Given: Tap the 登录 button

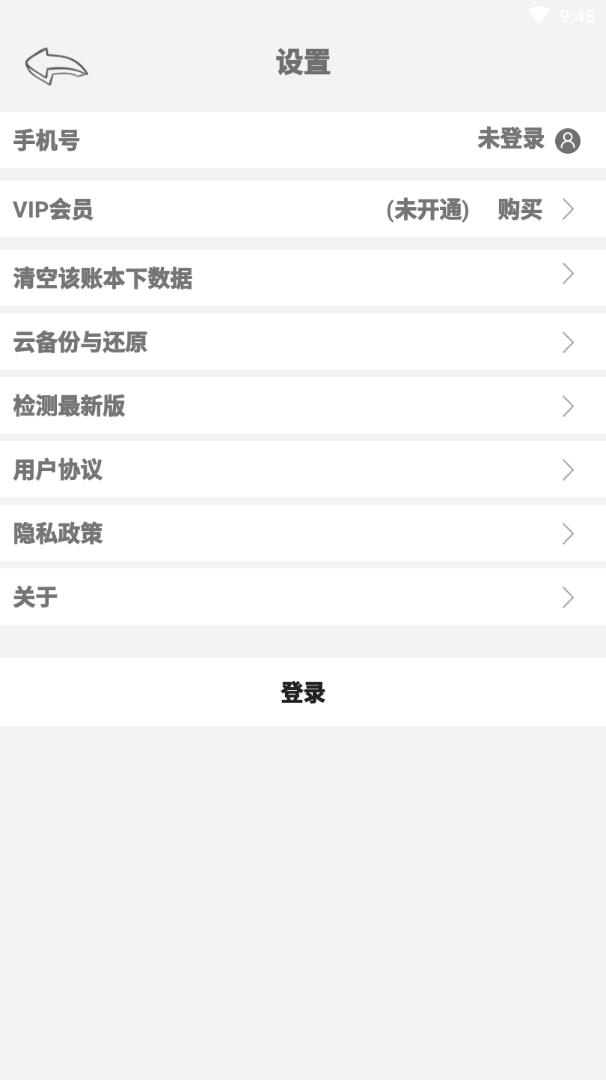Looking at the screenshot, I should coord(303,692).
